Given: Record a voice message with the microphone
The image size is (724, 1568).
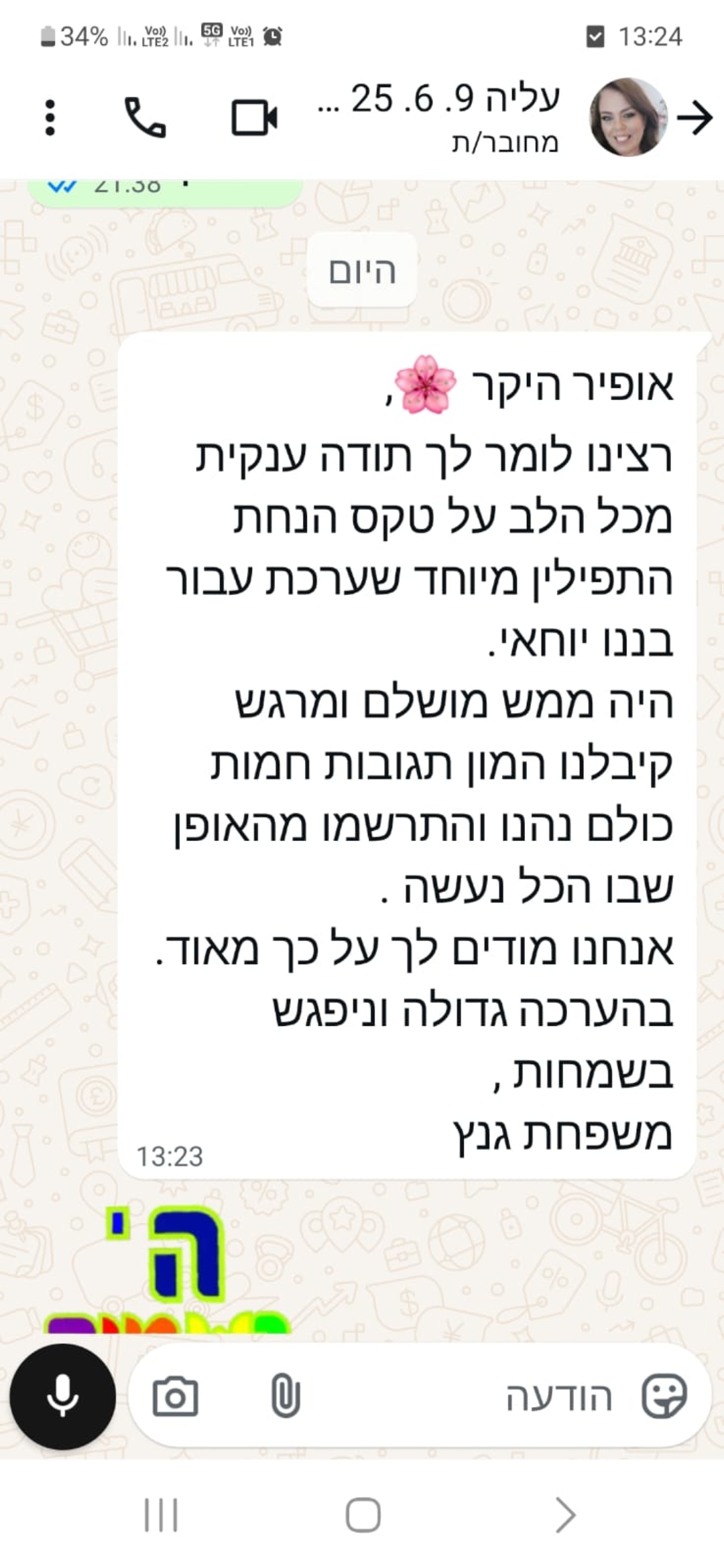Looking at the screenshot, I should tap(62, 1397).
